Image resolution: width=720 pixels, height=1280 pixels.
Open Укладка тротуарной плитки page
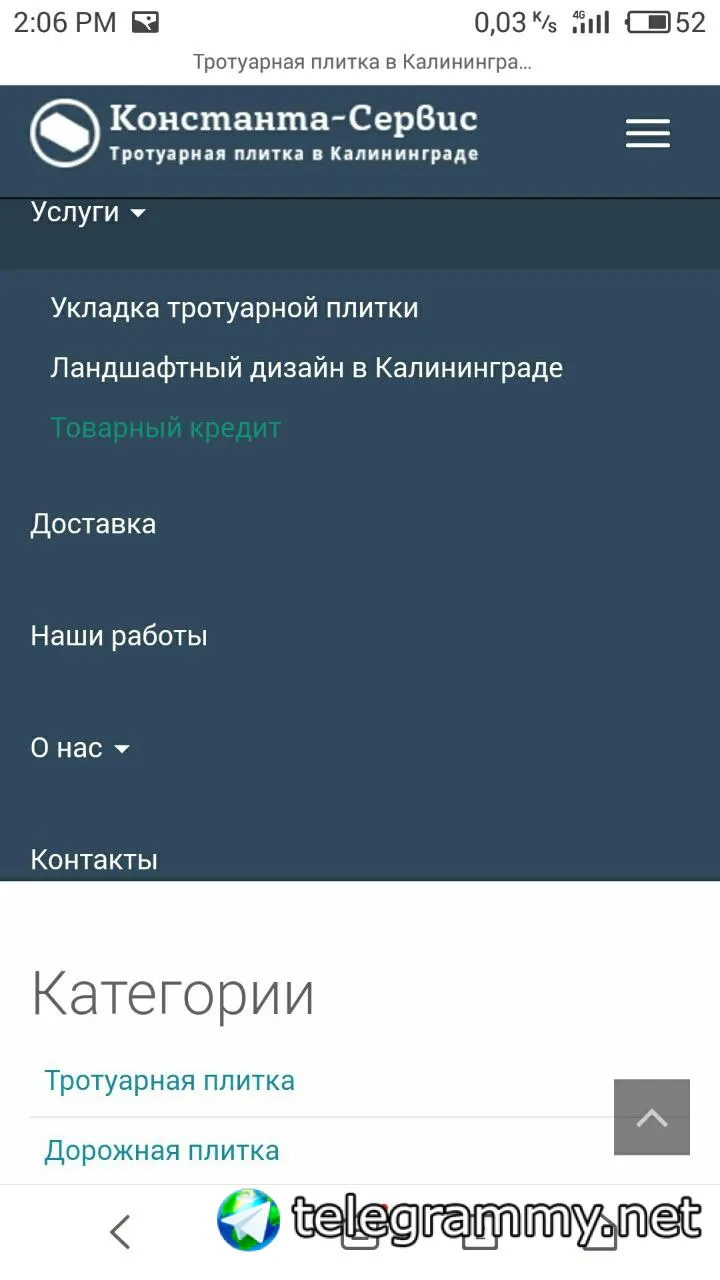(234, 308)
